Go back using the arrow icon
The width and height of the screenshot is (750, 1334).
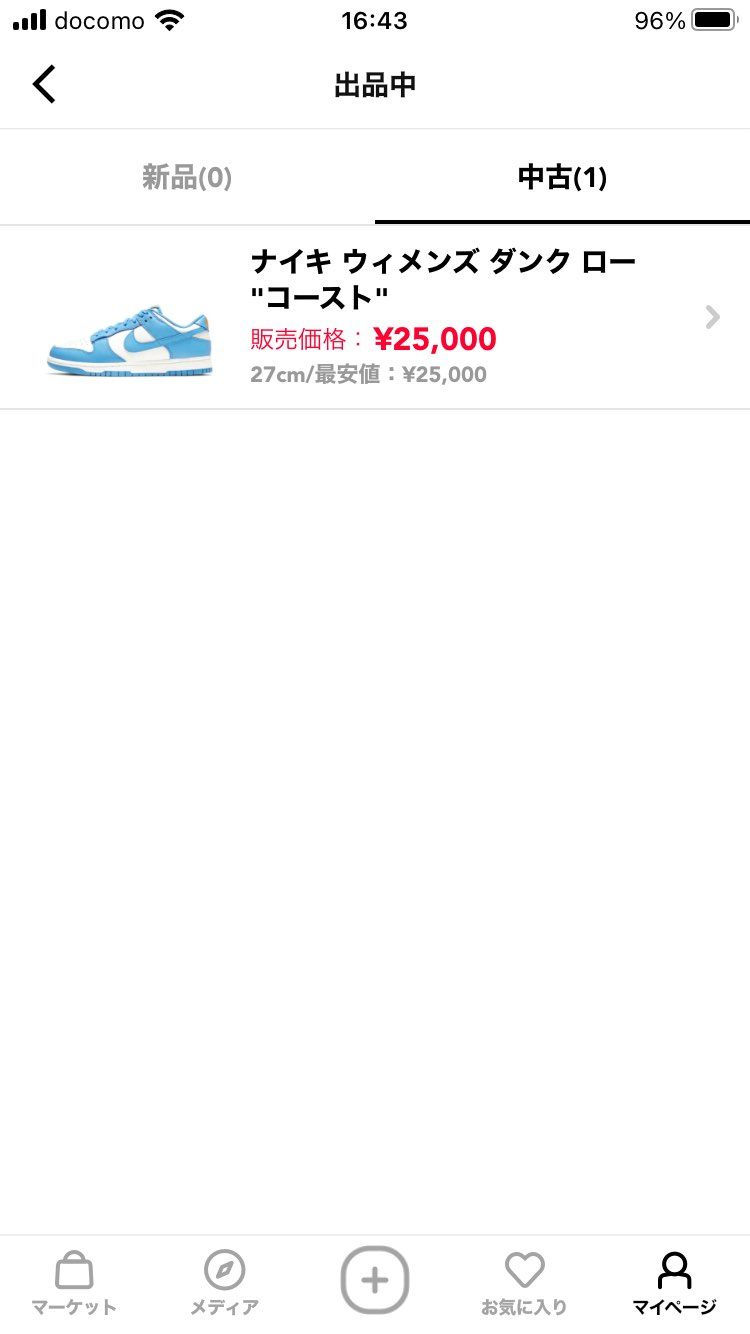[44, 85]
